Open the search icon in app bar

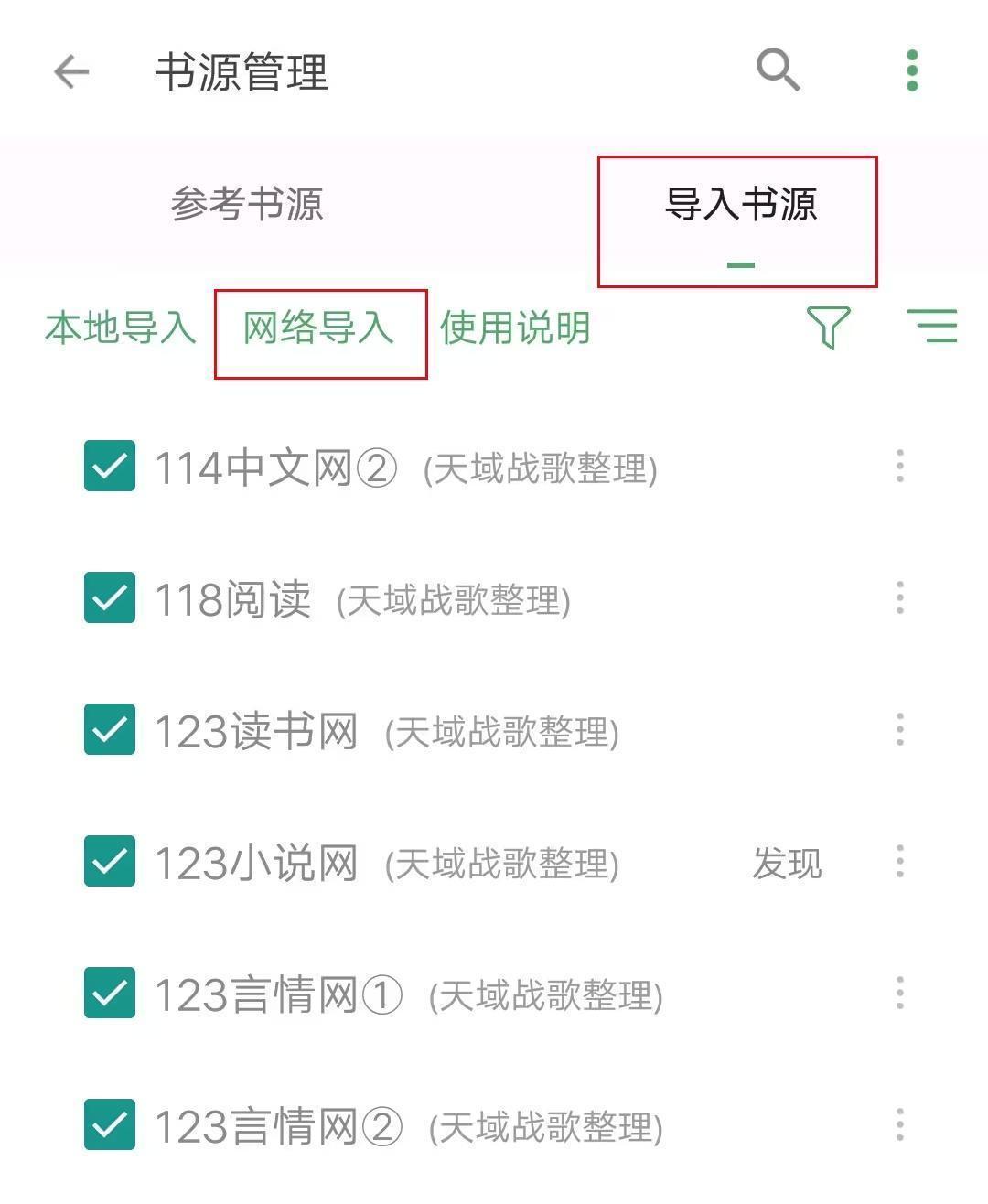point(778,70)
